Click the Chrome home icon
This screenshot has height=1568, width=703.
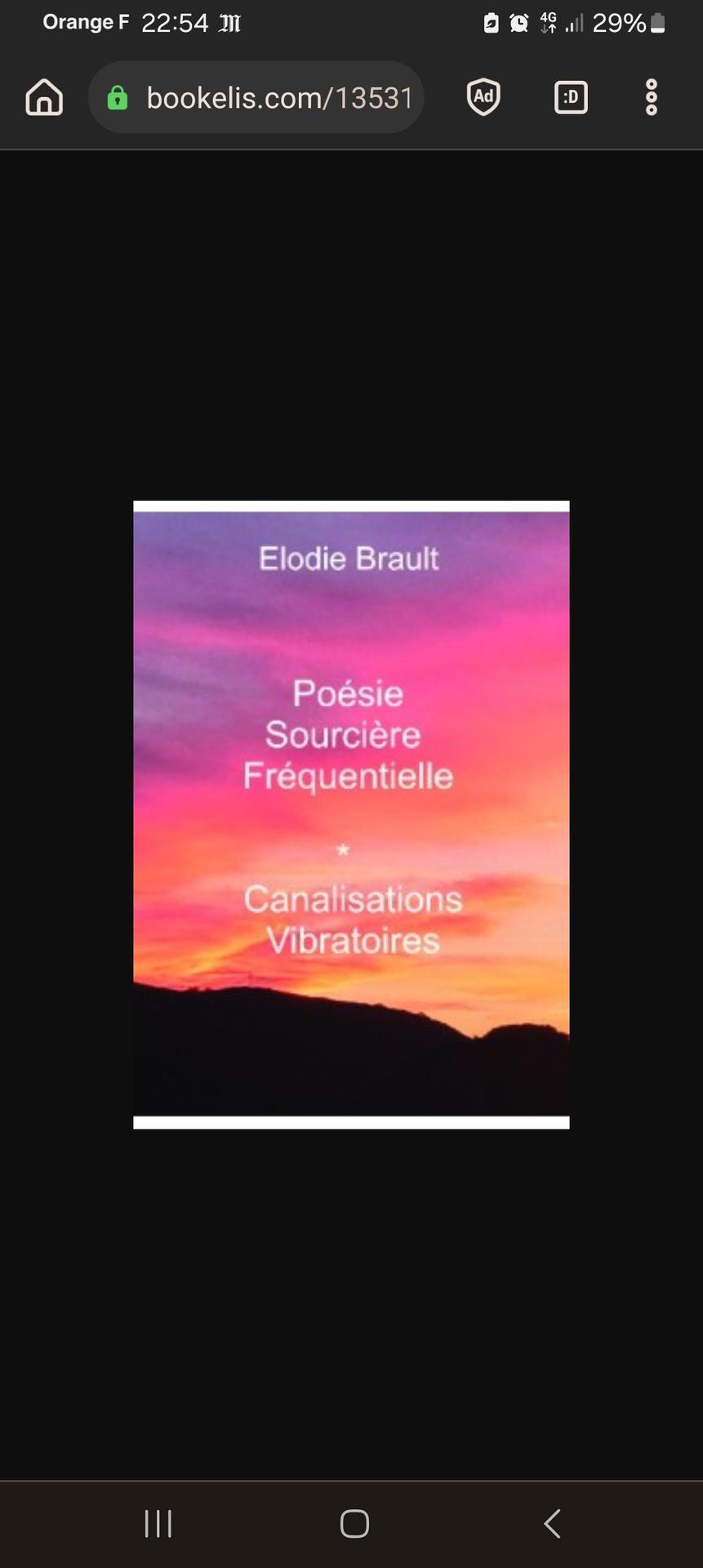pyautogui.click(x=44, y=96)
